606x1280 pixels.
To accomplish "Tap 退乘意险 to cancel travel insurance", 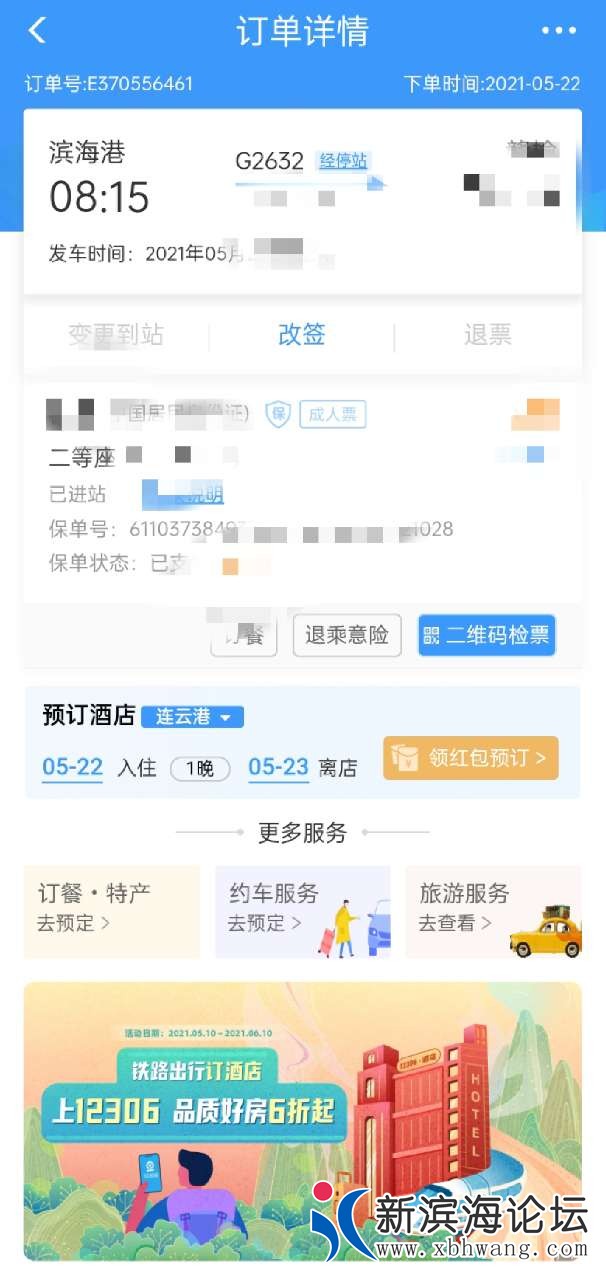I will tap(346, 635).
